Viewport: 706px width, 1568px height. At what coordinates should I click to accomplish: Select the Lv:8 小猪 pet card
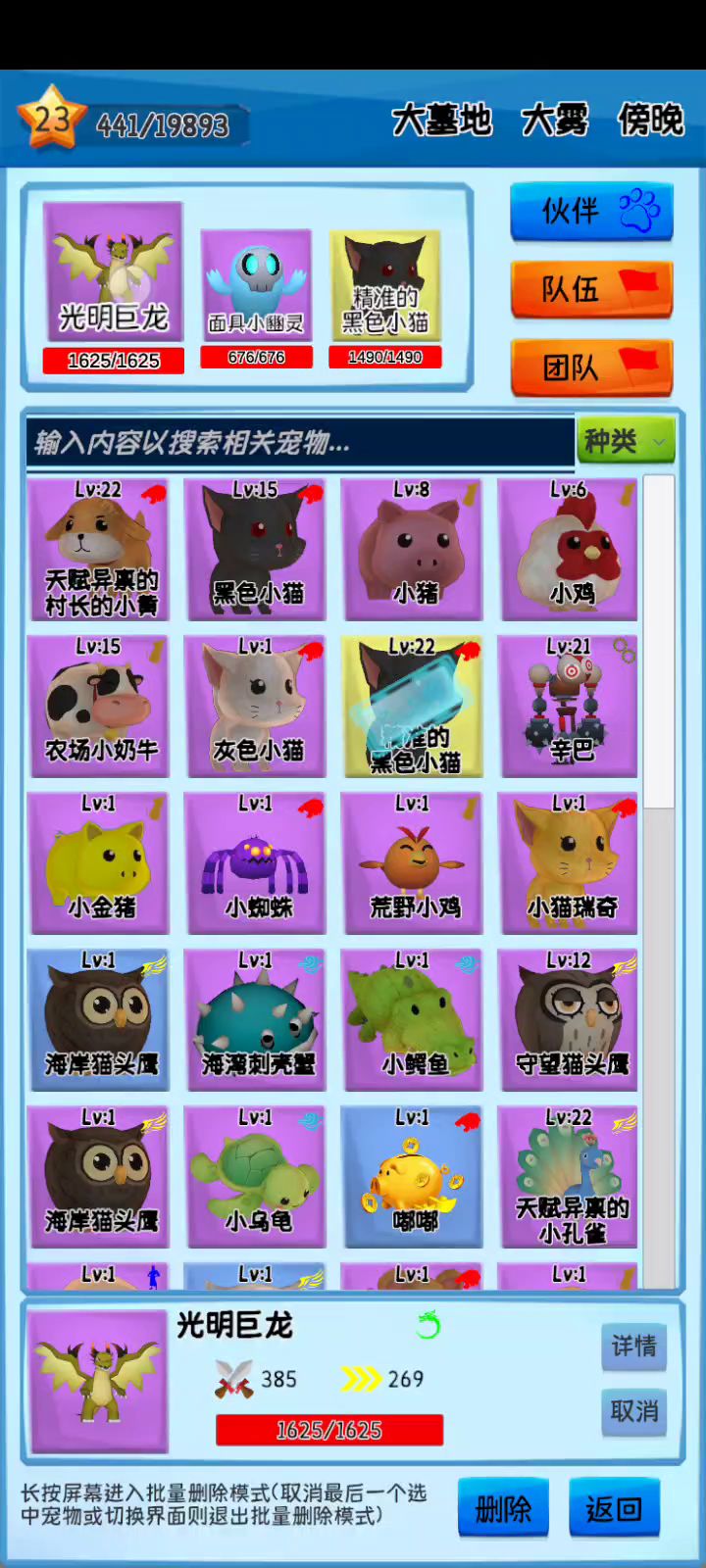pos(412,550)
